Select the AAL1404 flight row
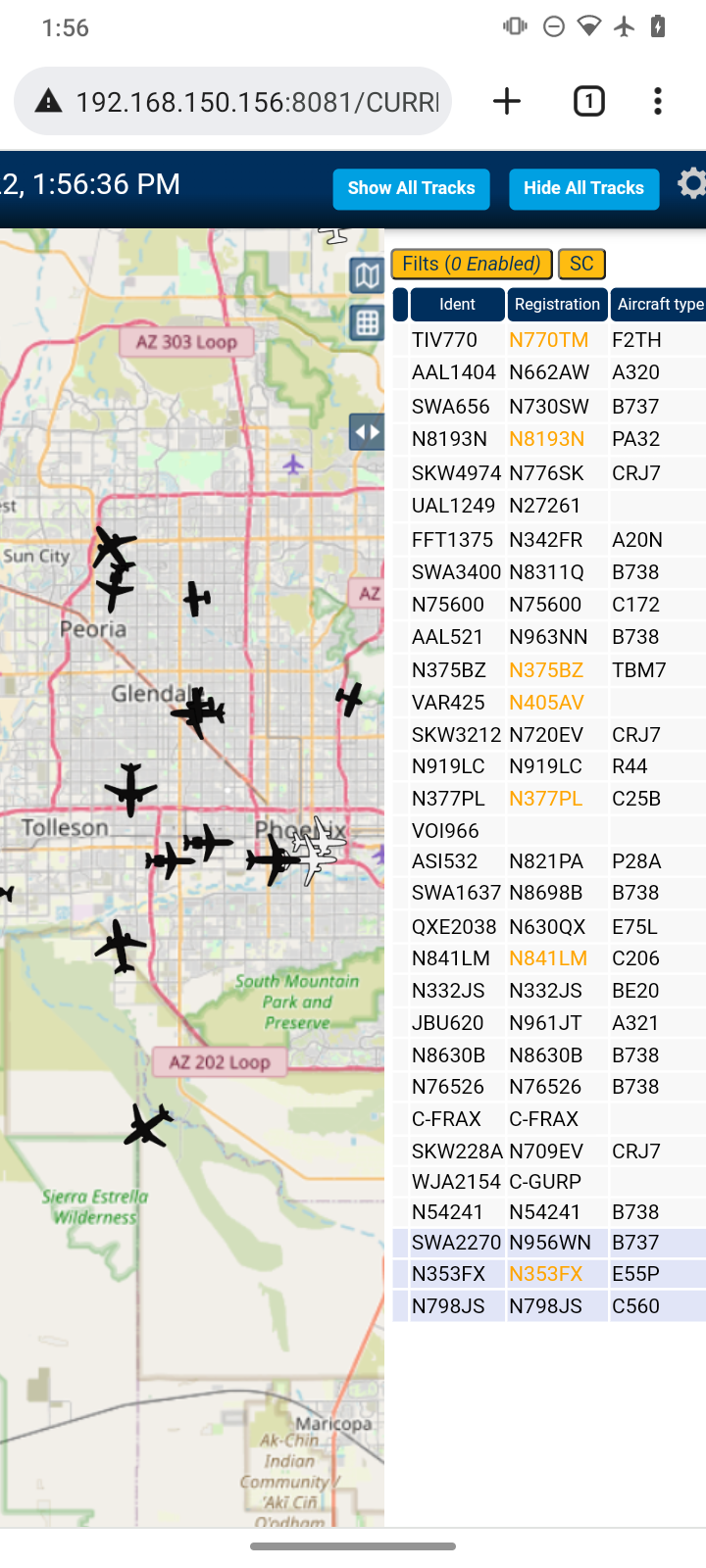This screenshot has height=1568, width=706. point(549,372)
